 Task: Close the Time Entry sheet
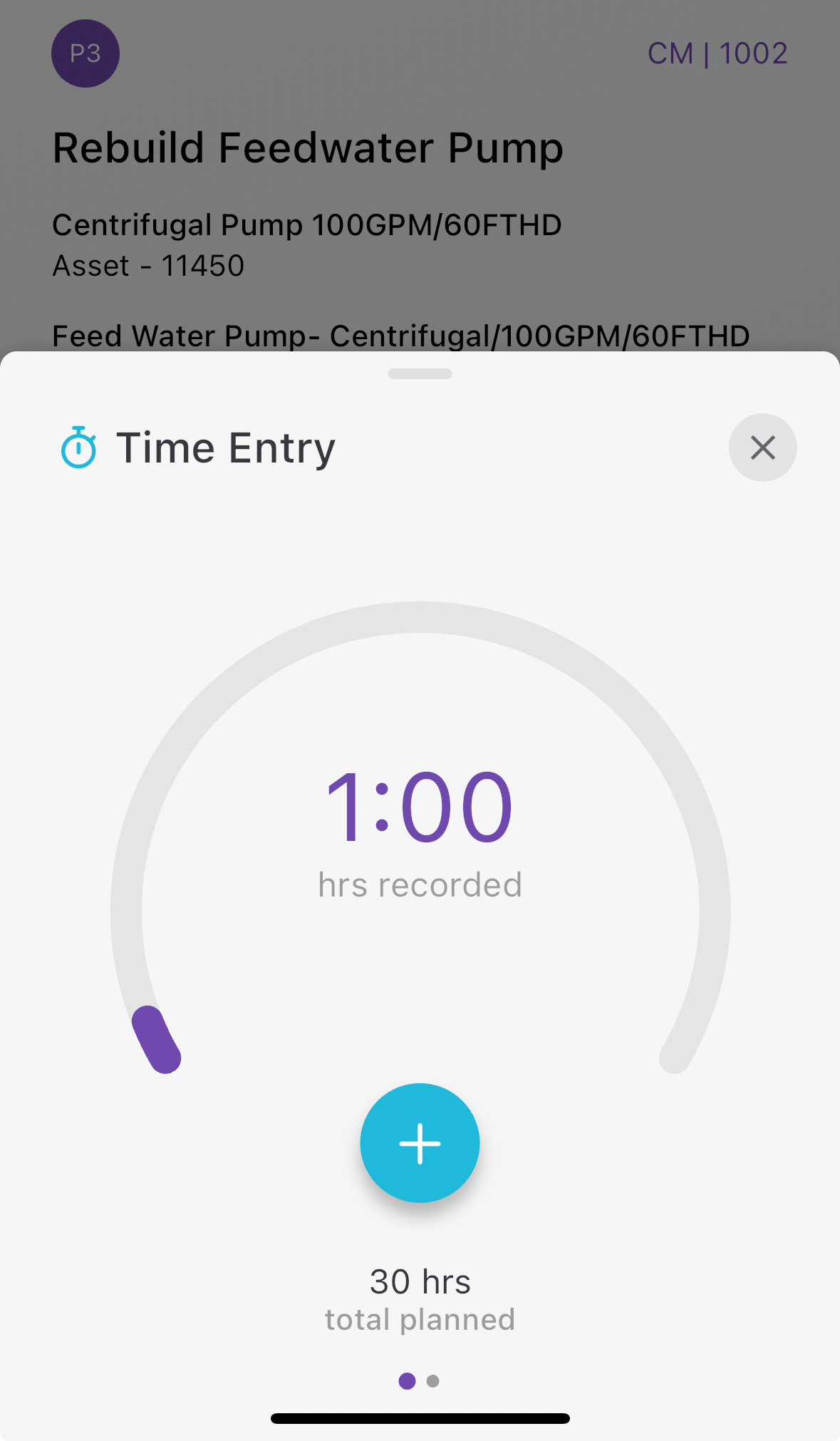tap(762, 448)
